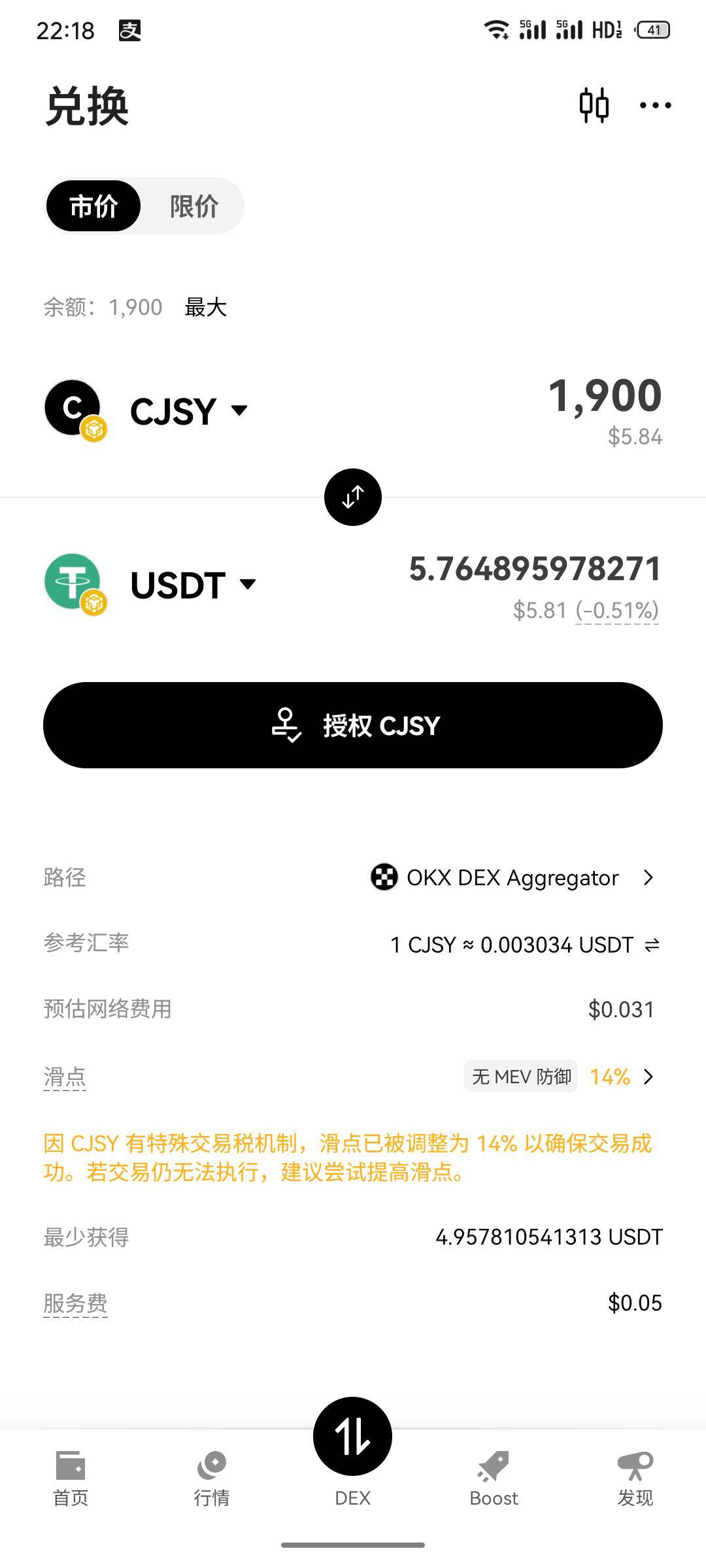Open the candlestick chart icon
706x1568 pixels.
594,105
